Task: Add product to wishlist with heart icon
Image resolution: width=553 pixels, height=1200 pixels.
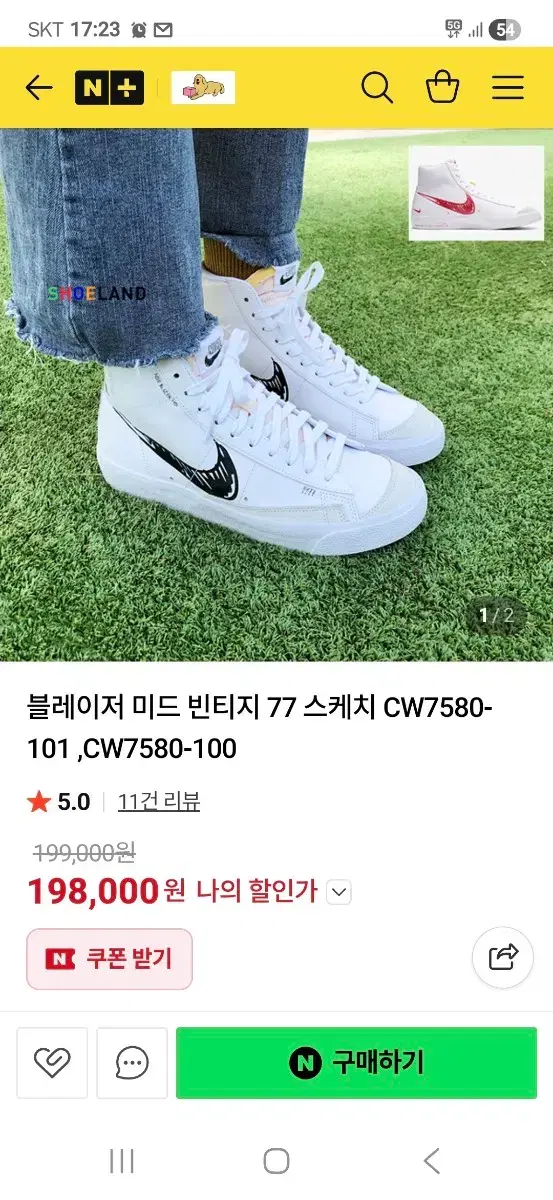Action: pos(52,1063)
